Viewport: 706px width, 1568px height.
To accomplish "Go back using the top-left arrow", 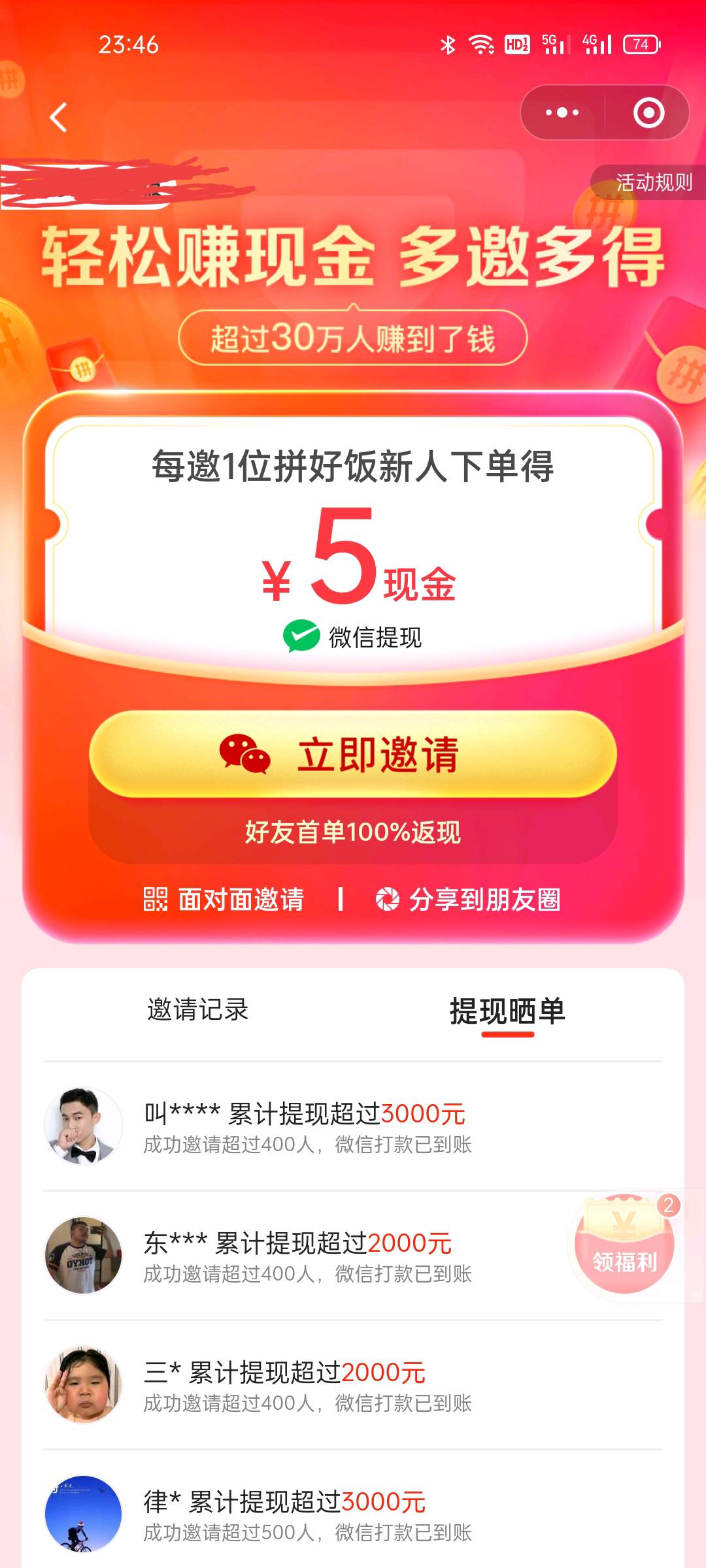I will (x=59, y=118).
